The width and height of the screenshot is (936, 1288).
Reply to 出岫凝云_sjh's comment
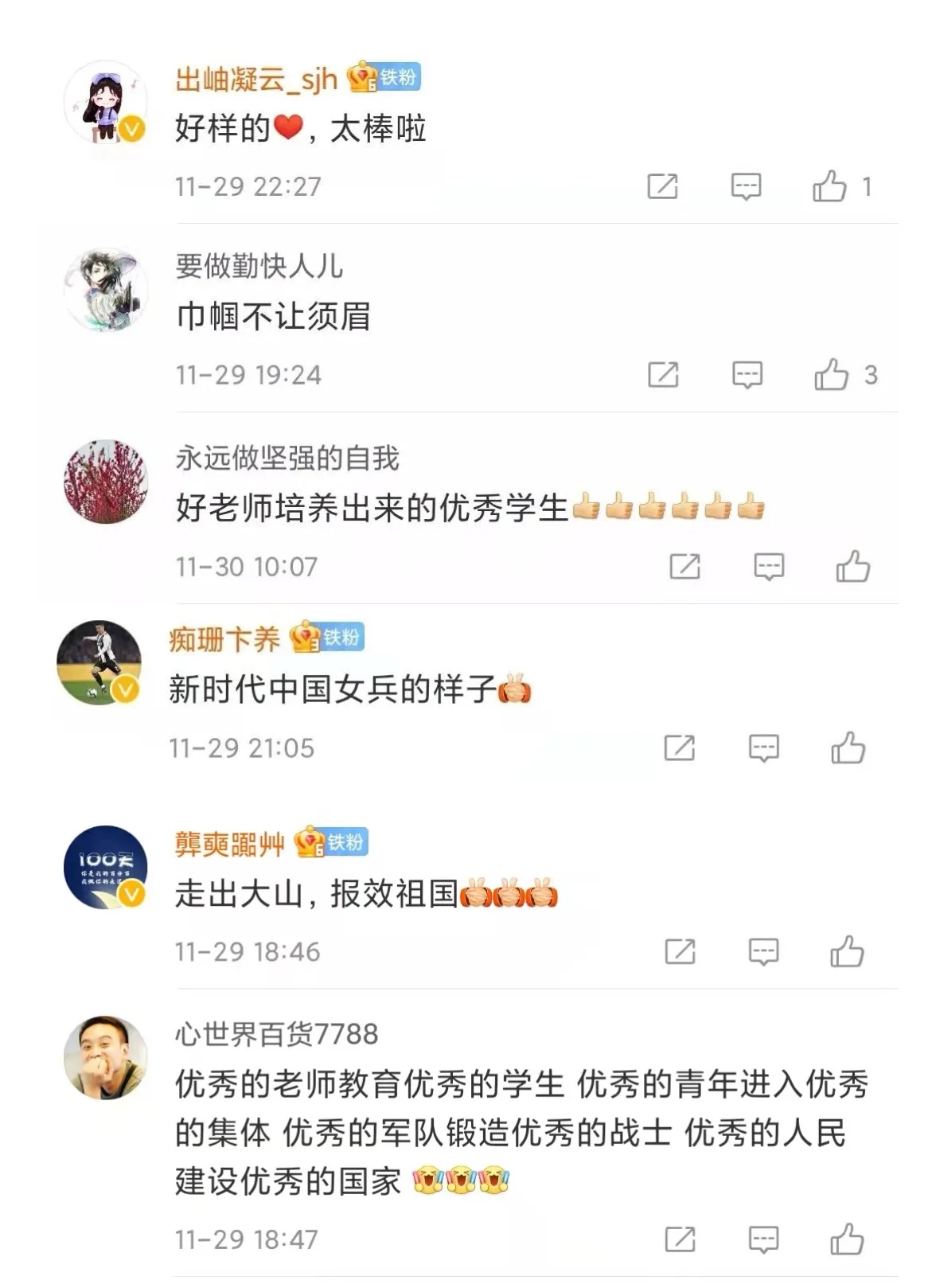[x=746, y=187]
